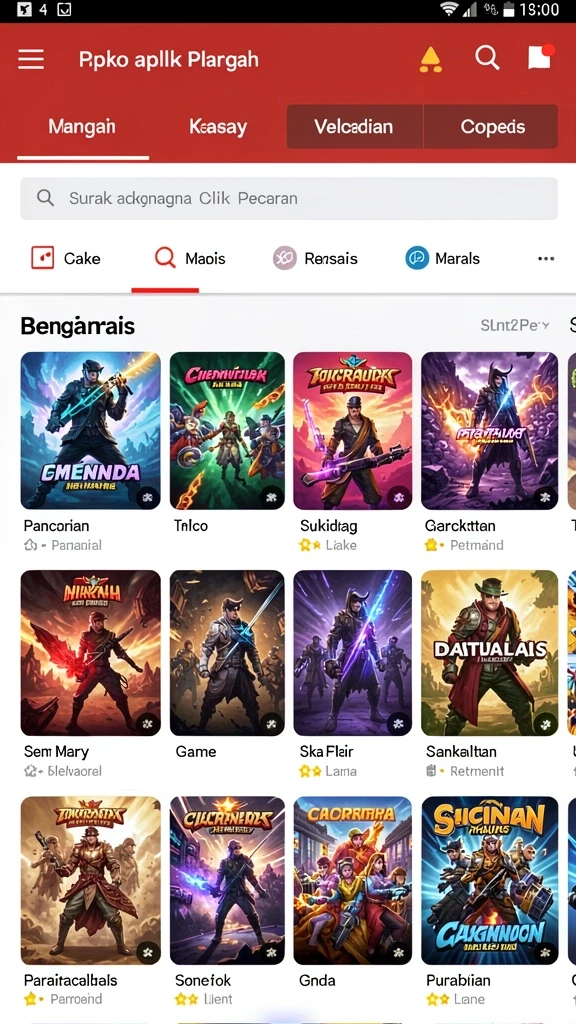
Task: Open the notifications bell
Action: click(430, 59)
